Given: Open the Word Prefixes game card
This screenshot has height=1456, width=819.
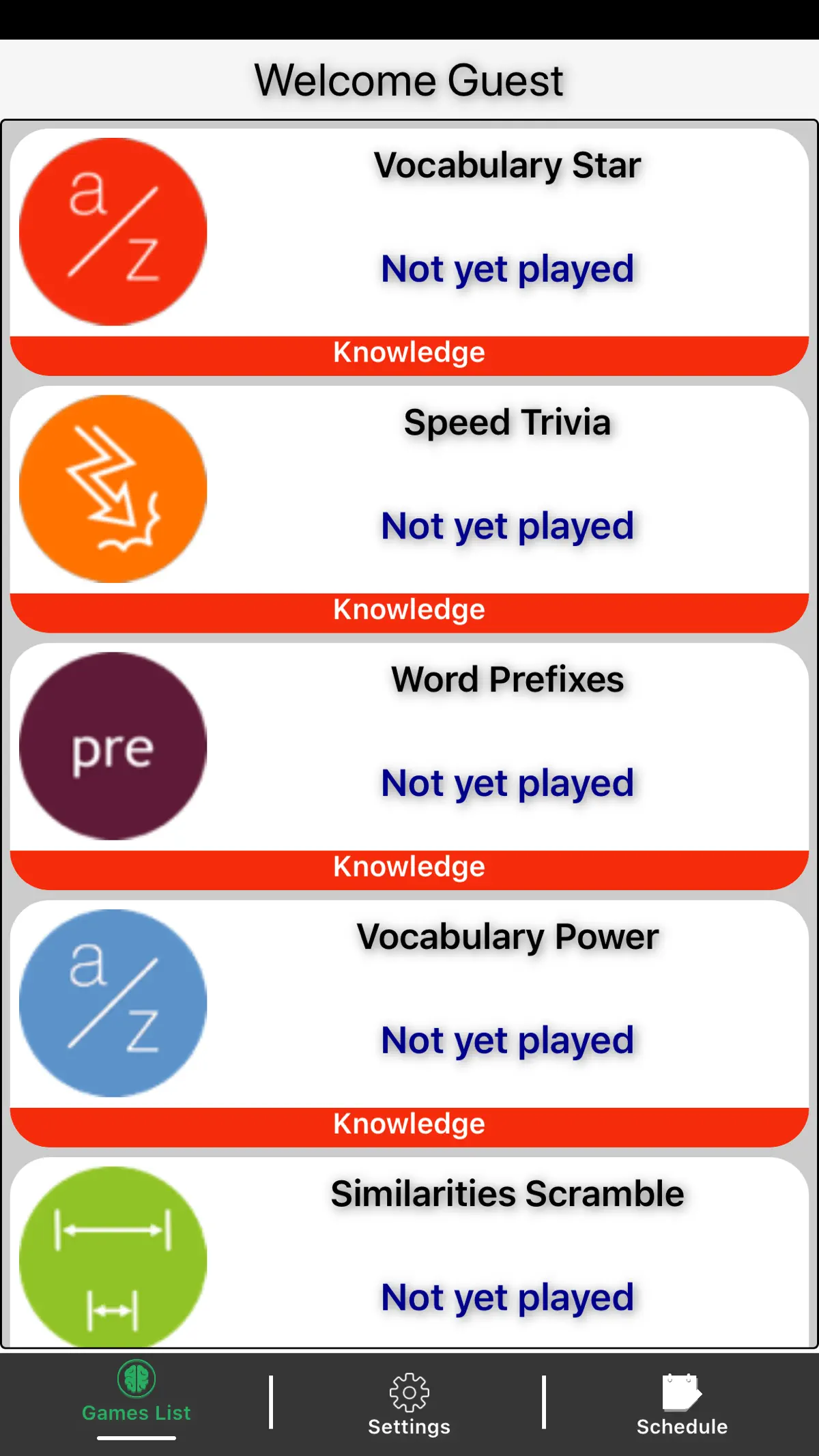Looking at the screenshot, I should tap(409, 767).
